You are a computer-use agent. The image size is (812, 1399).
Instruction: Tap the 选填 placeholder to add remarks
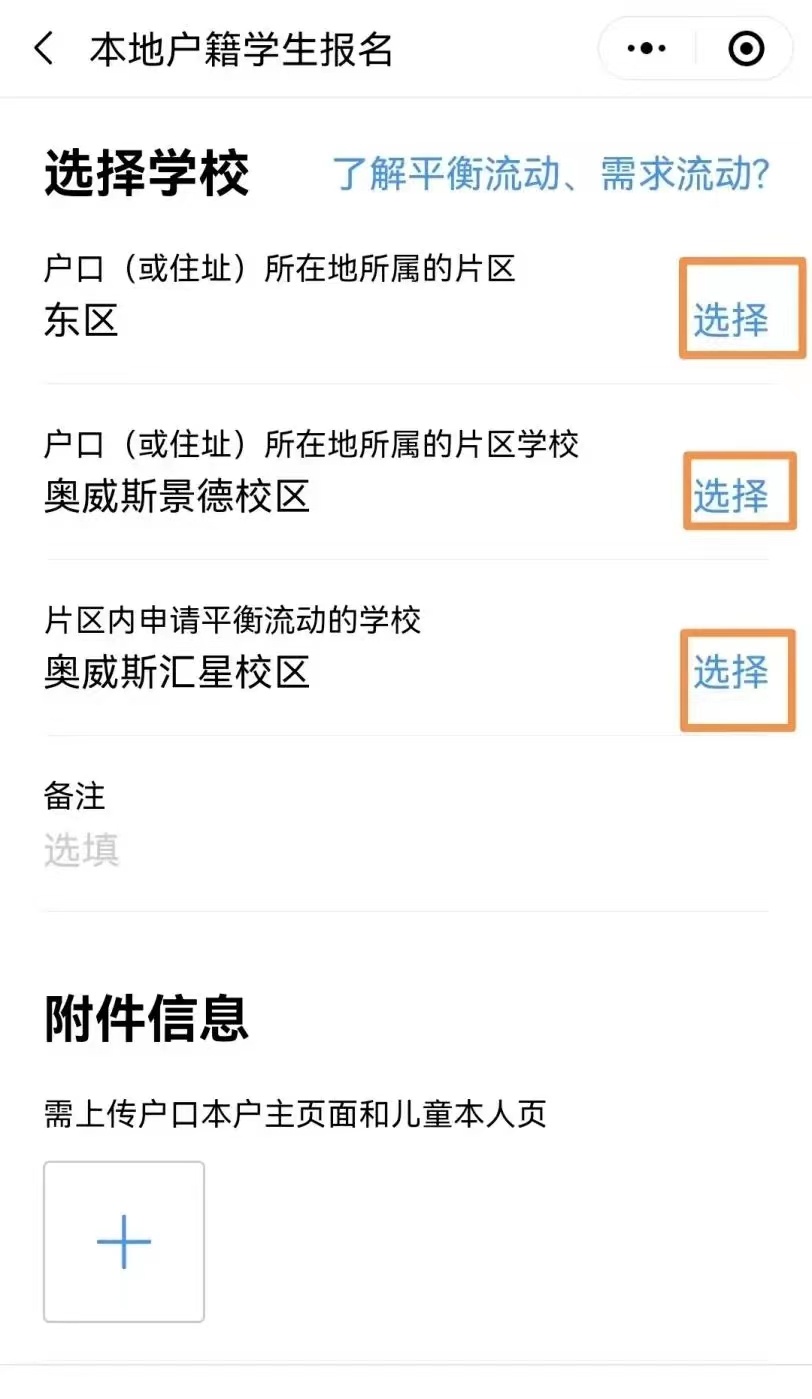[80, 849]
